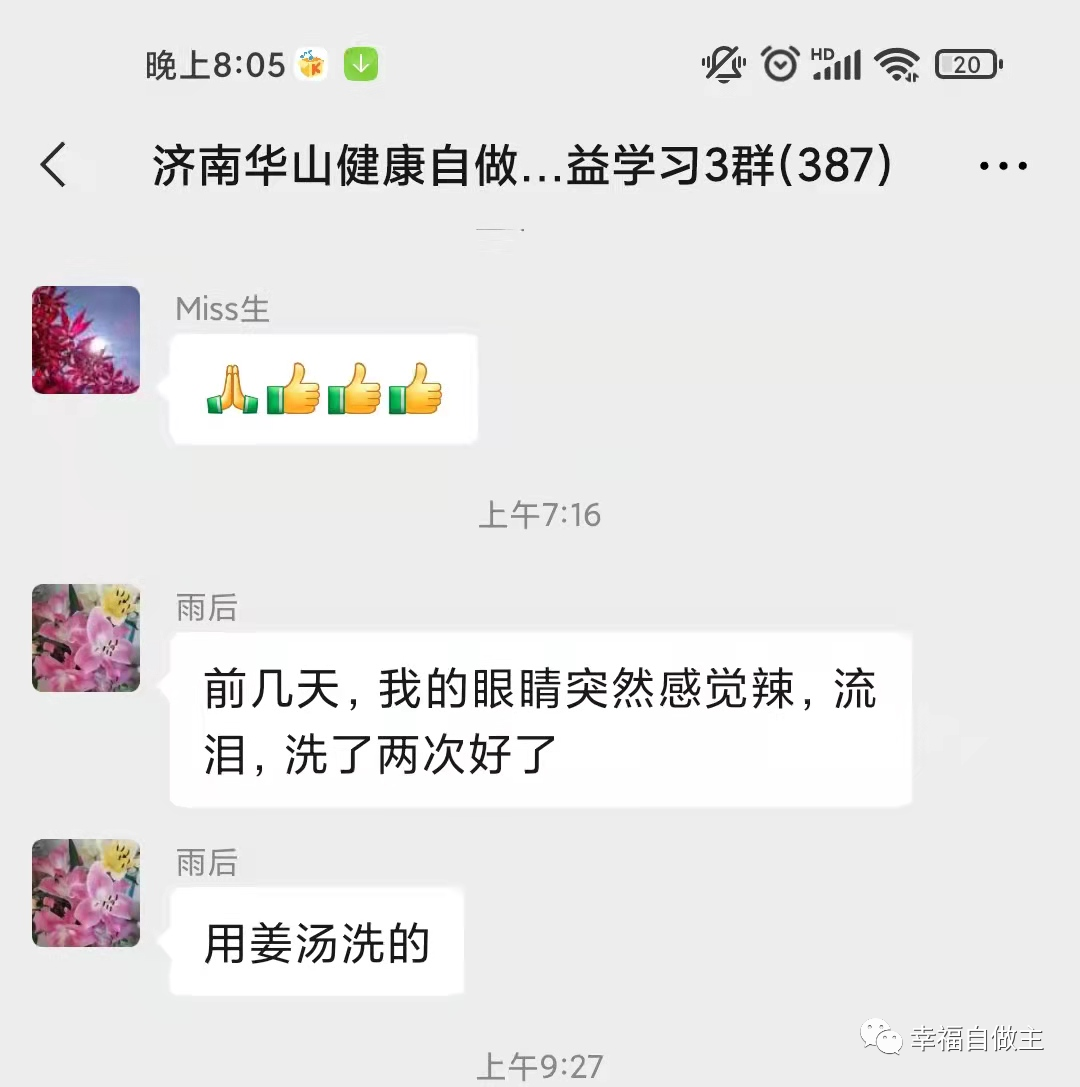Tap the HD signal strength icon
This screenshot has height=1087, width=1080.
pos(840,63)
